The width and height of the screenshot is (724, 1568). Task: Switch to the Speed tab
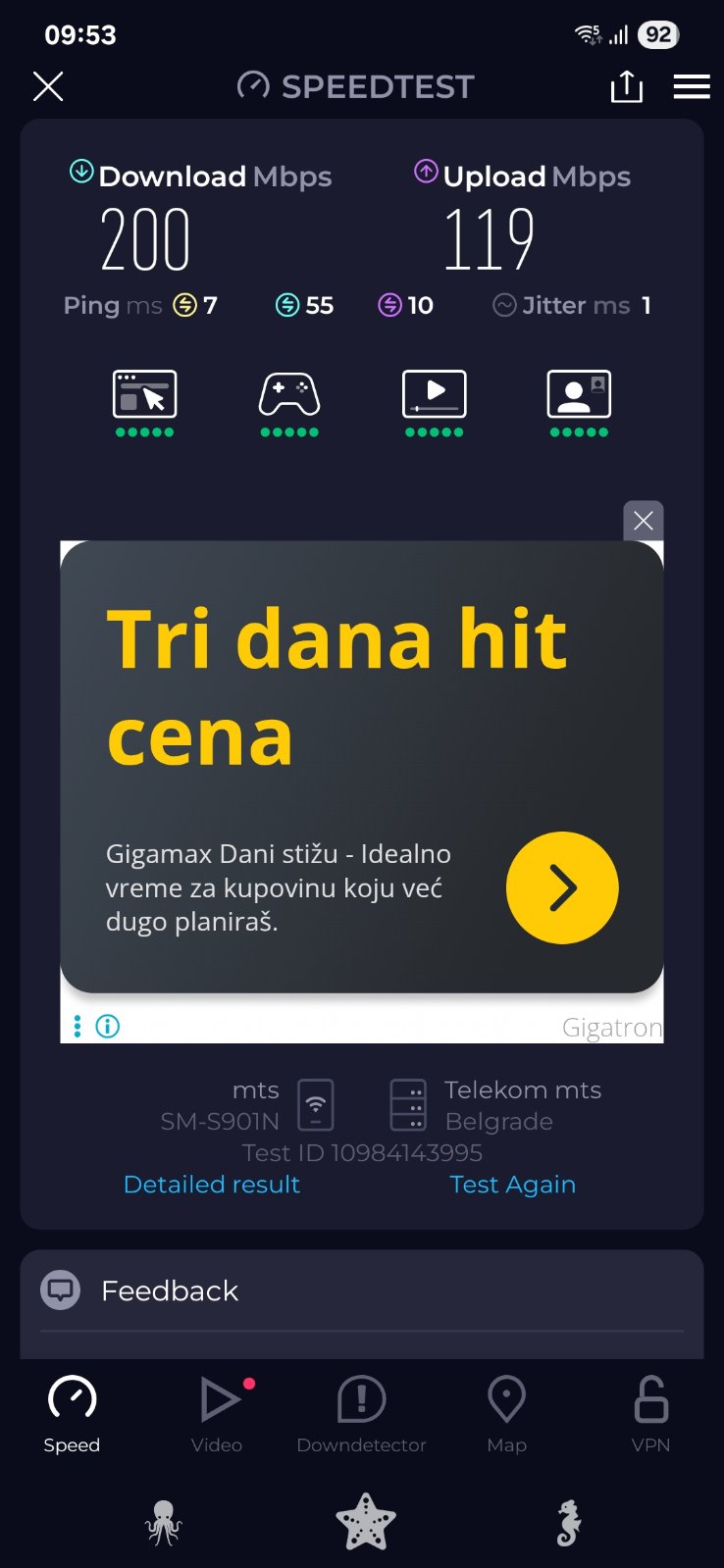pyautogui.click(x=72, y=1414)
